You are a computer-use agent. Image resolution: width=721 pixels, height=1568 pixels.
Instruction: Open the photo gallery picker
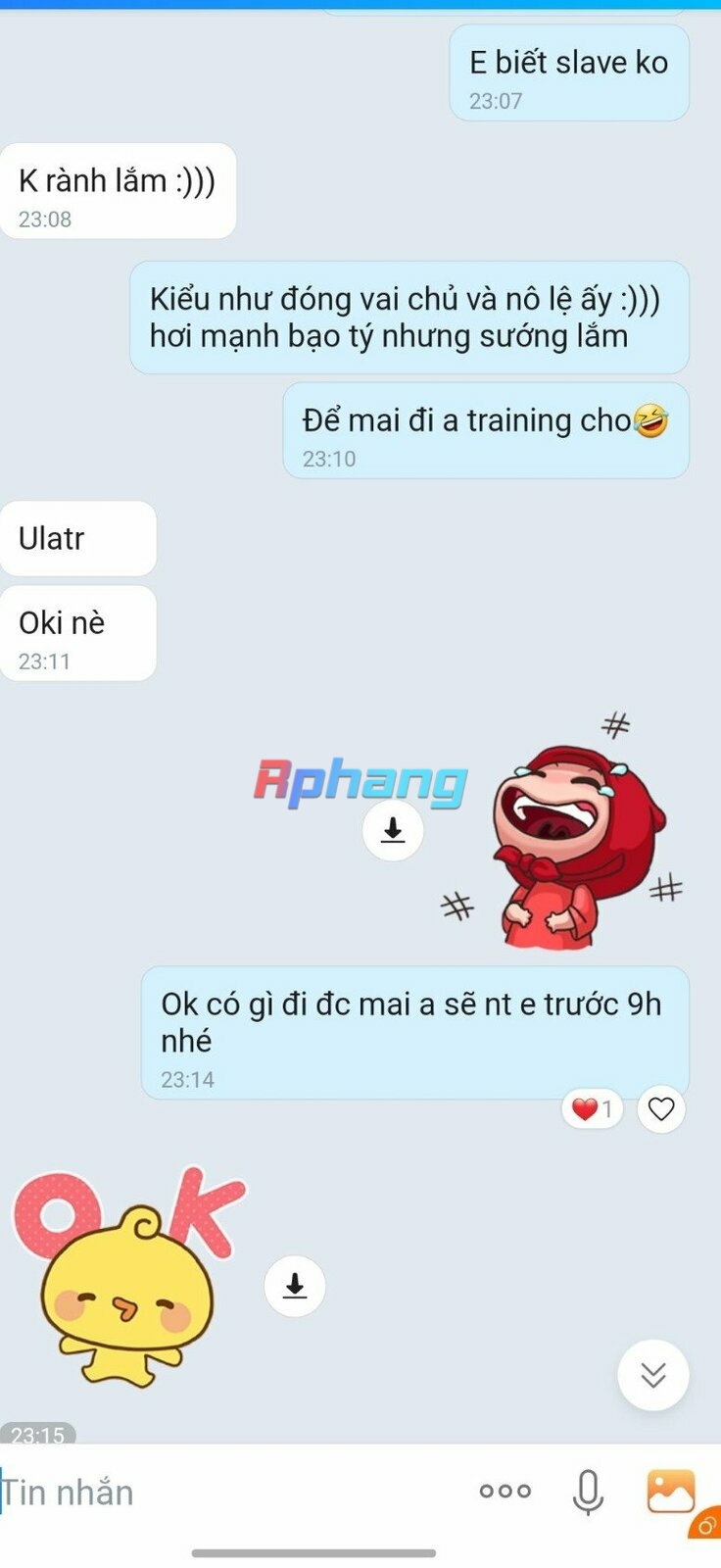click(671, 1491)
